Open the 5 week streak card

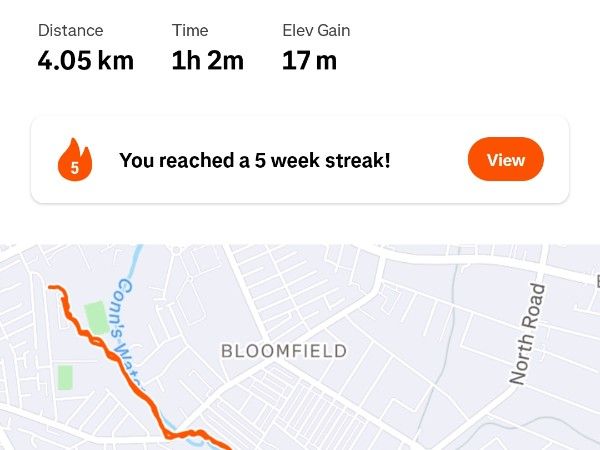pyautogui.click(x=255, y=160)
